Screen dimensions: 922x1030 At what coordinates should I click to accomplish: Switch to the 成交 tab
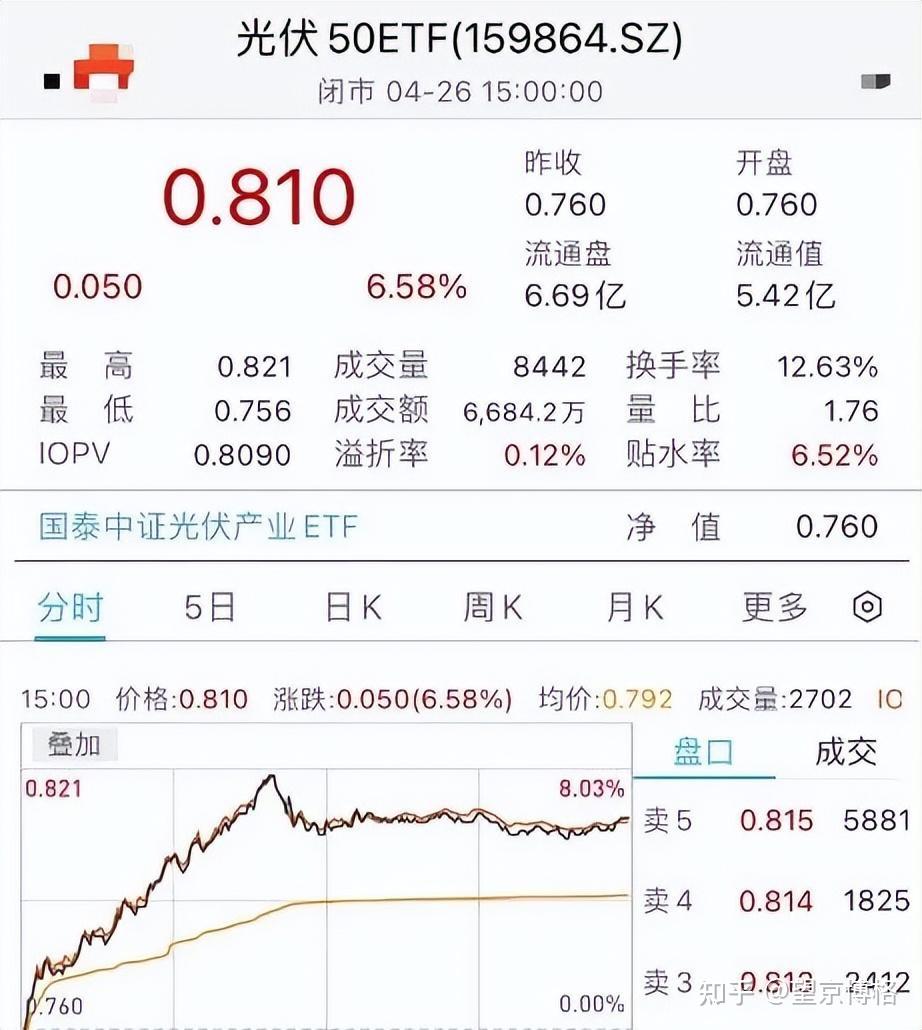[x=845, y=752]
